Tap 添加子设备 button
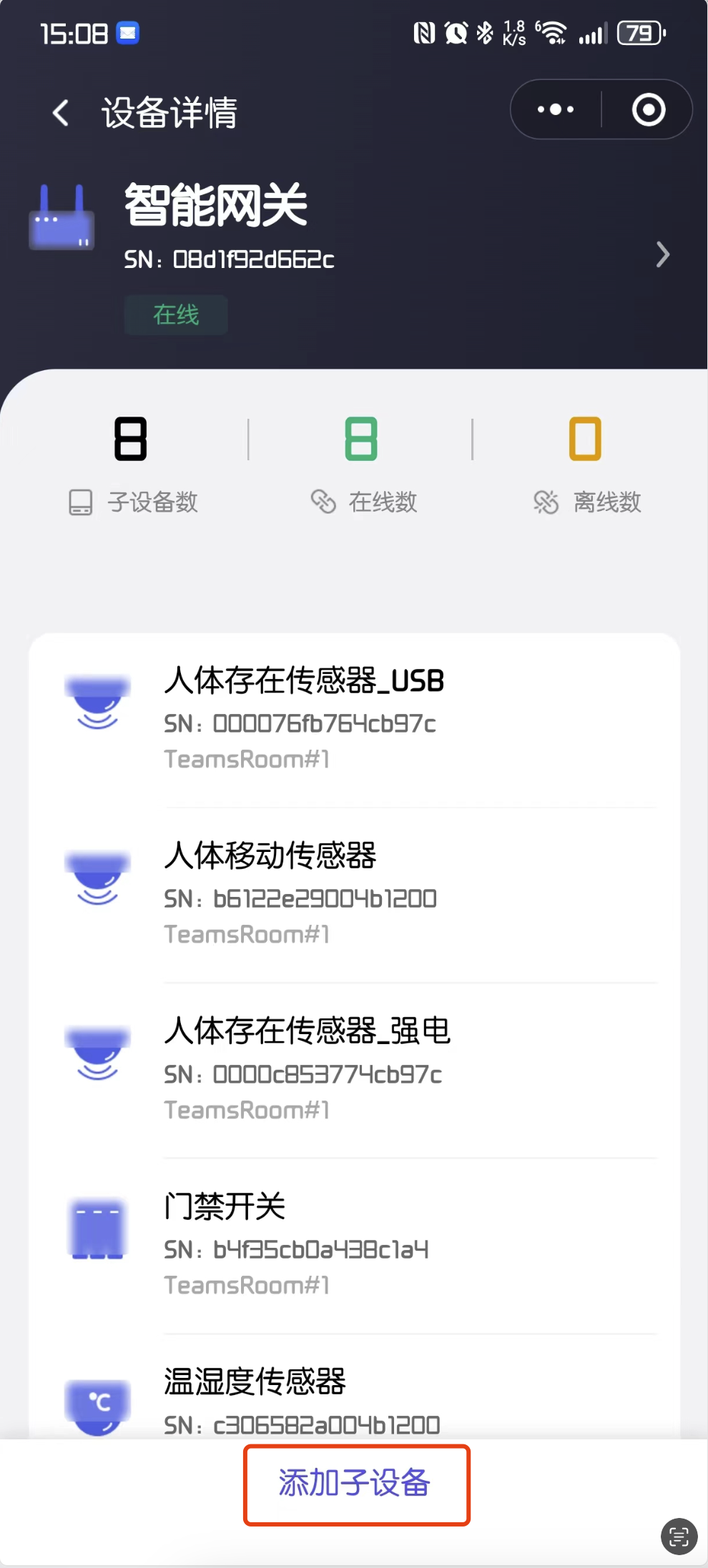 pyautogui.click(x=356, y=1485)
